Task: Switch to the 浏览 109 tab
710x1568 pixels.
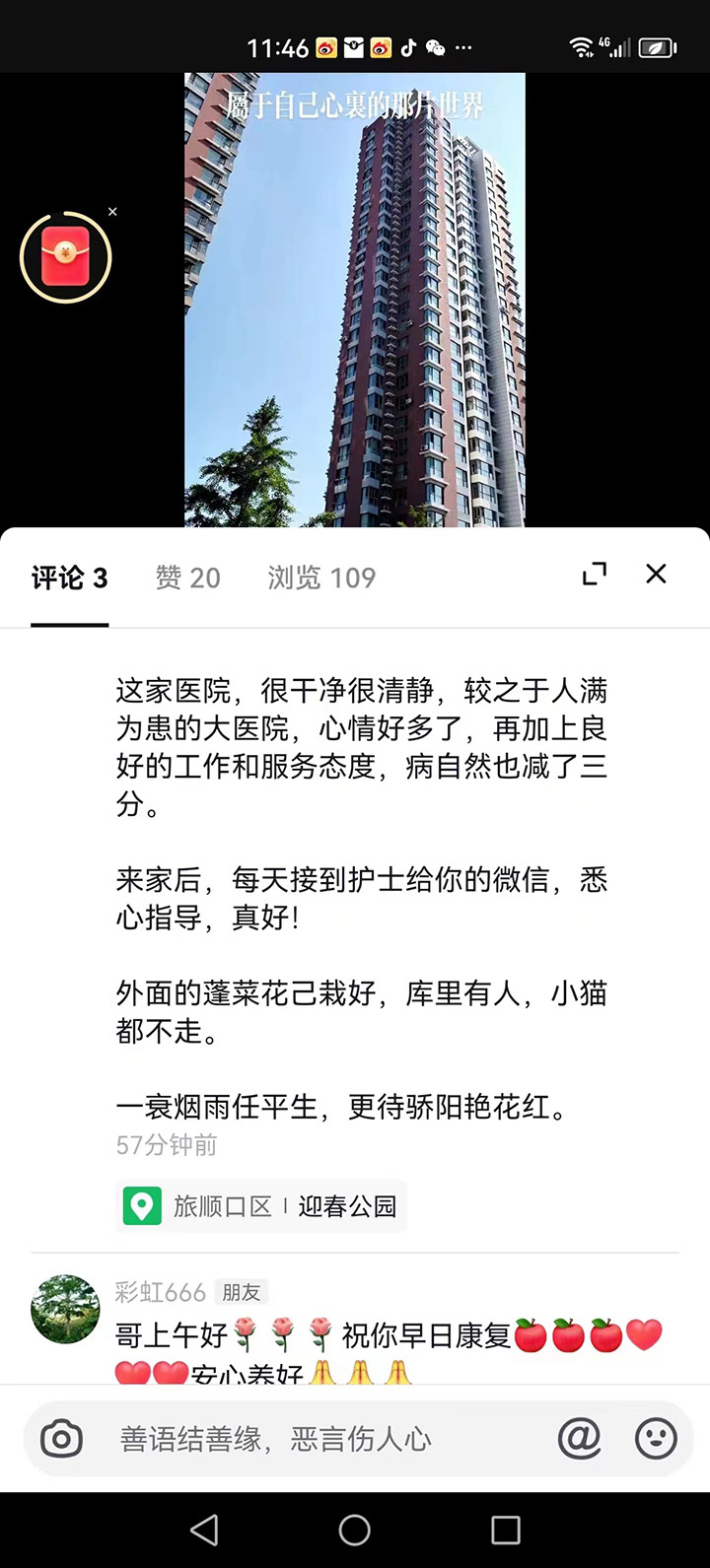Action: (321, 578)
